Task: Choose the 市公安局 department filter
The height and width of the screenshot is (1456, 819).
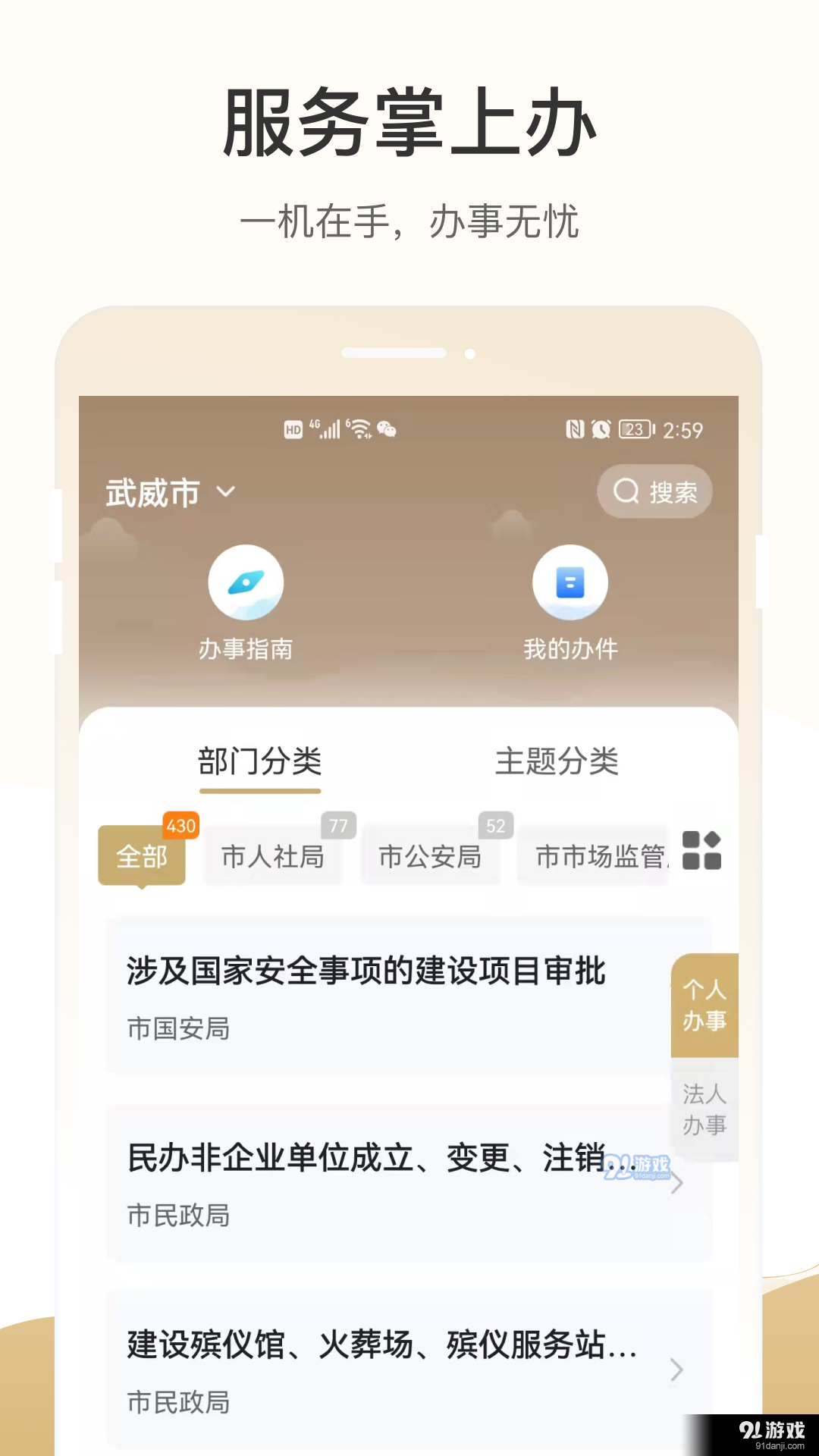Action: (x=429, y=857)
